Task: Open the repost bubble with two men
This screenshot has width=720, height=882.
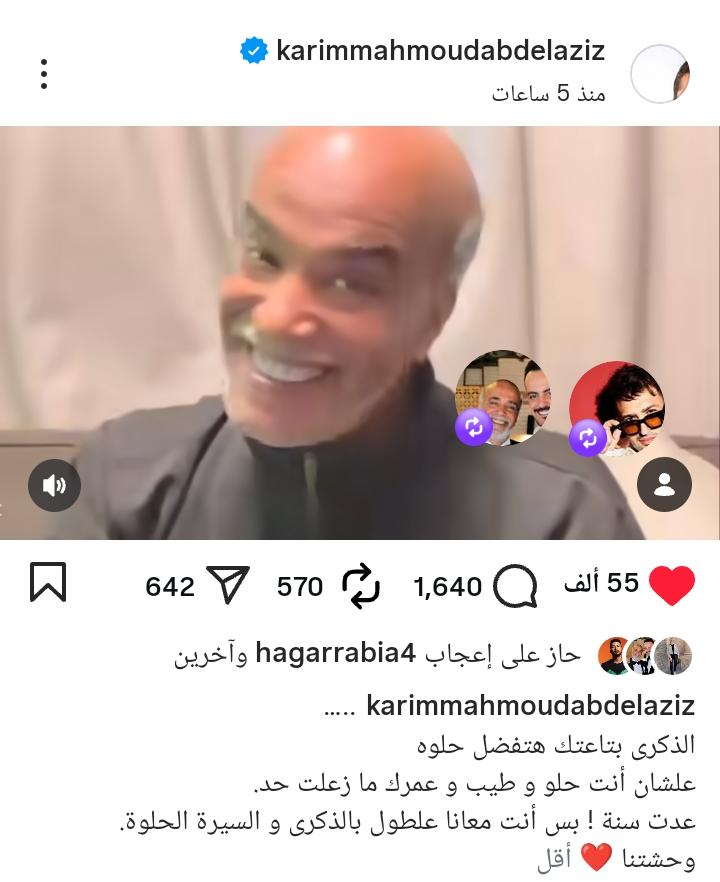Action: point(502,397)
